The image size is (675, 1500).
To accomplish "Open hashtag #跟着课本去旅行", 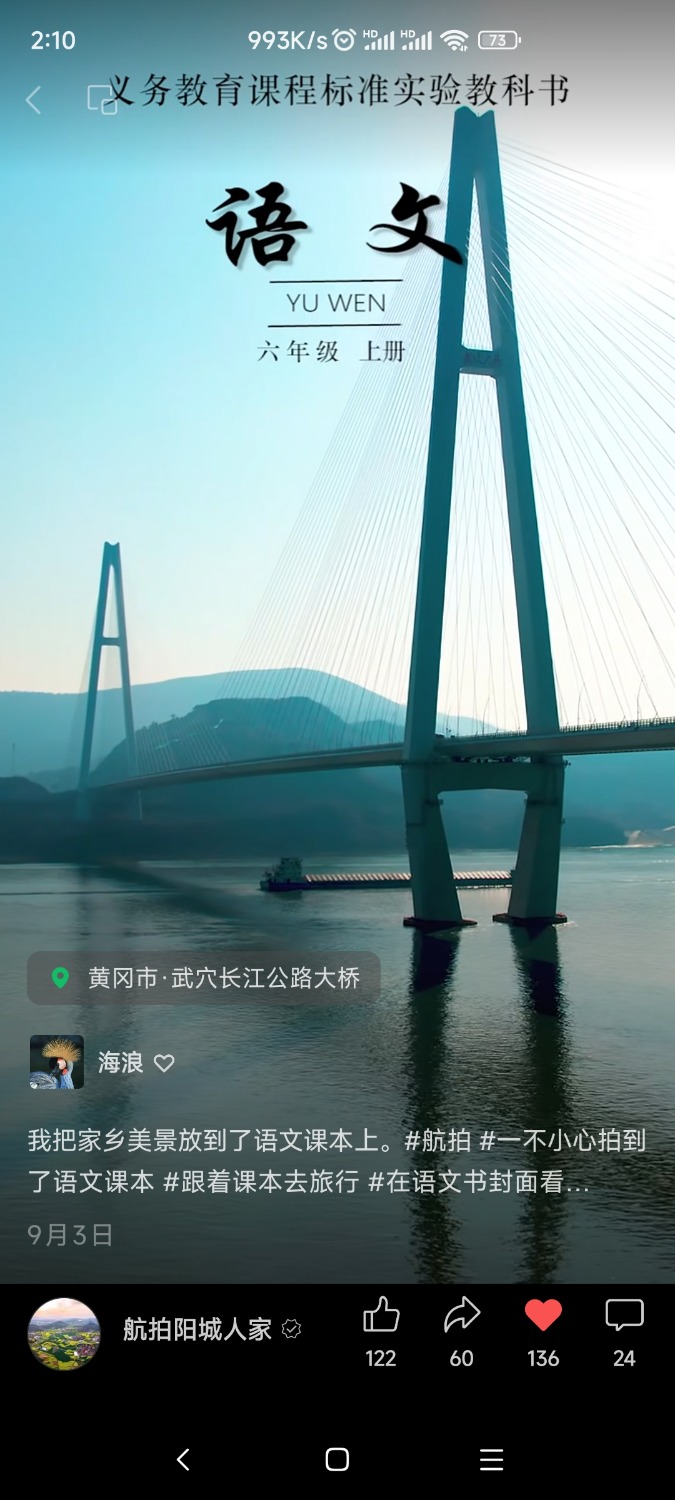I will pos(262,1182).
